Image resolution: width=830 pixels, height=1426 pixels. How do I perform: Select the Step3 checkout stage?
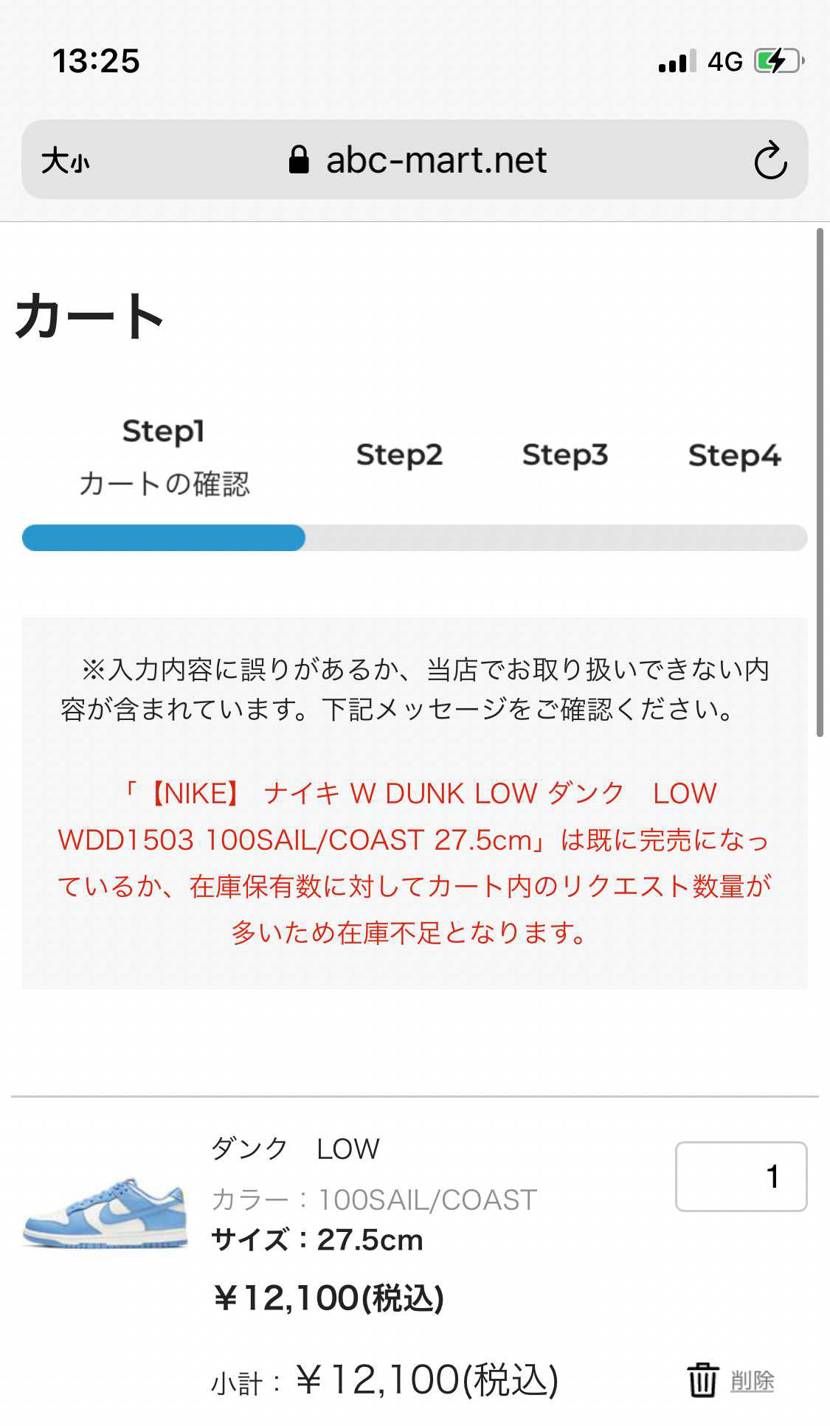point(565,455)
